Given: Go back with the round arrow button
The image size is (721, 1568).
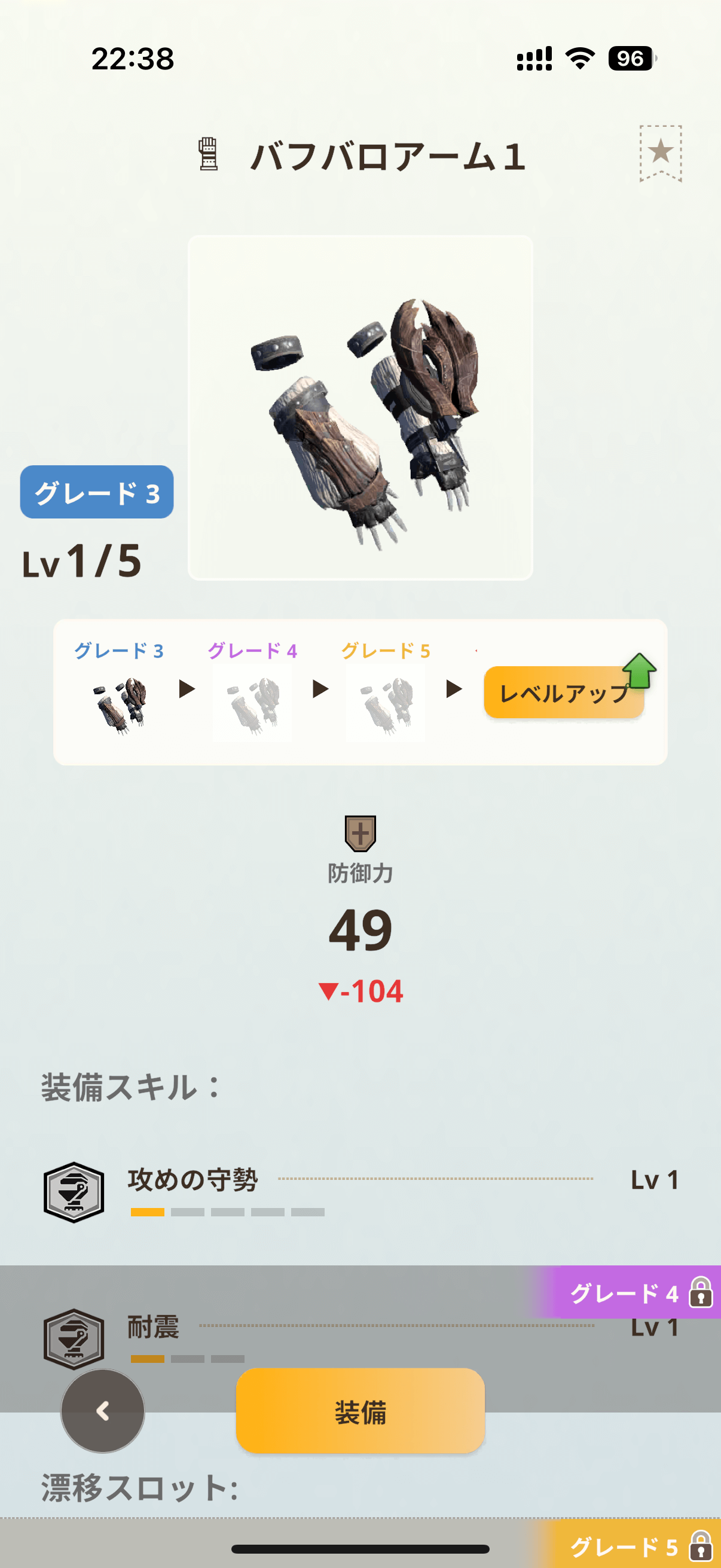Looking at the screenshot, I should tap(103, 1411).
